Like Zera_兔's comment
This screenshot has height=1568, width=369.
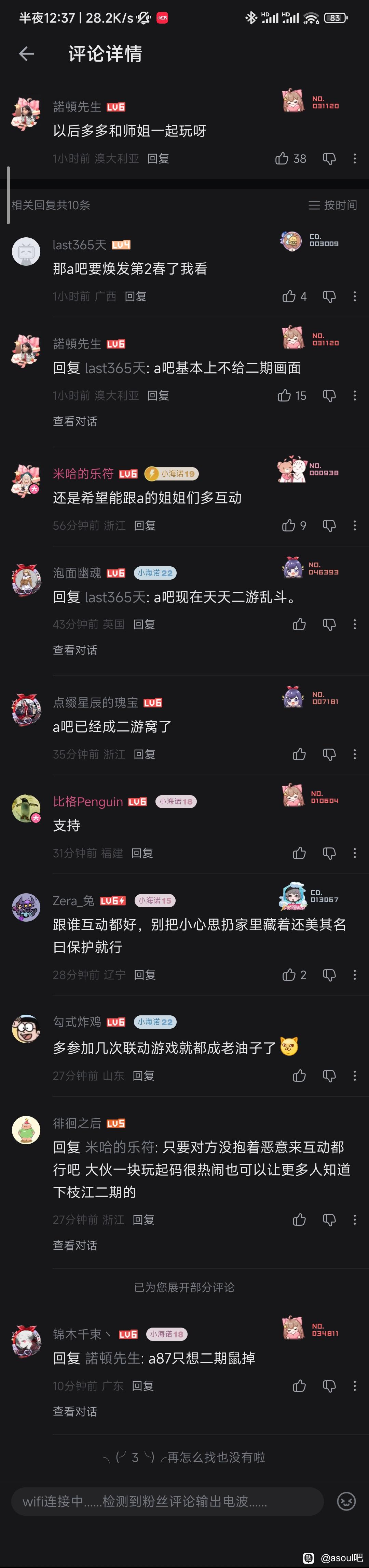(x=289, y=975)
